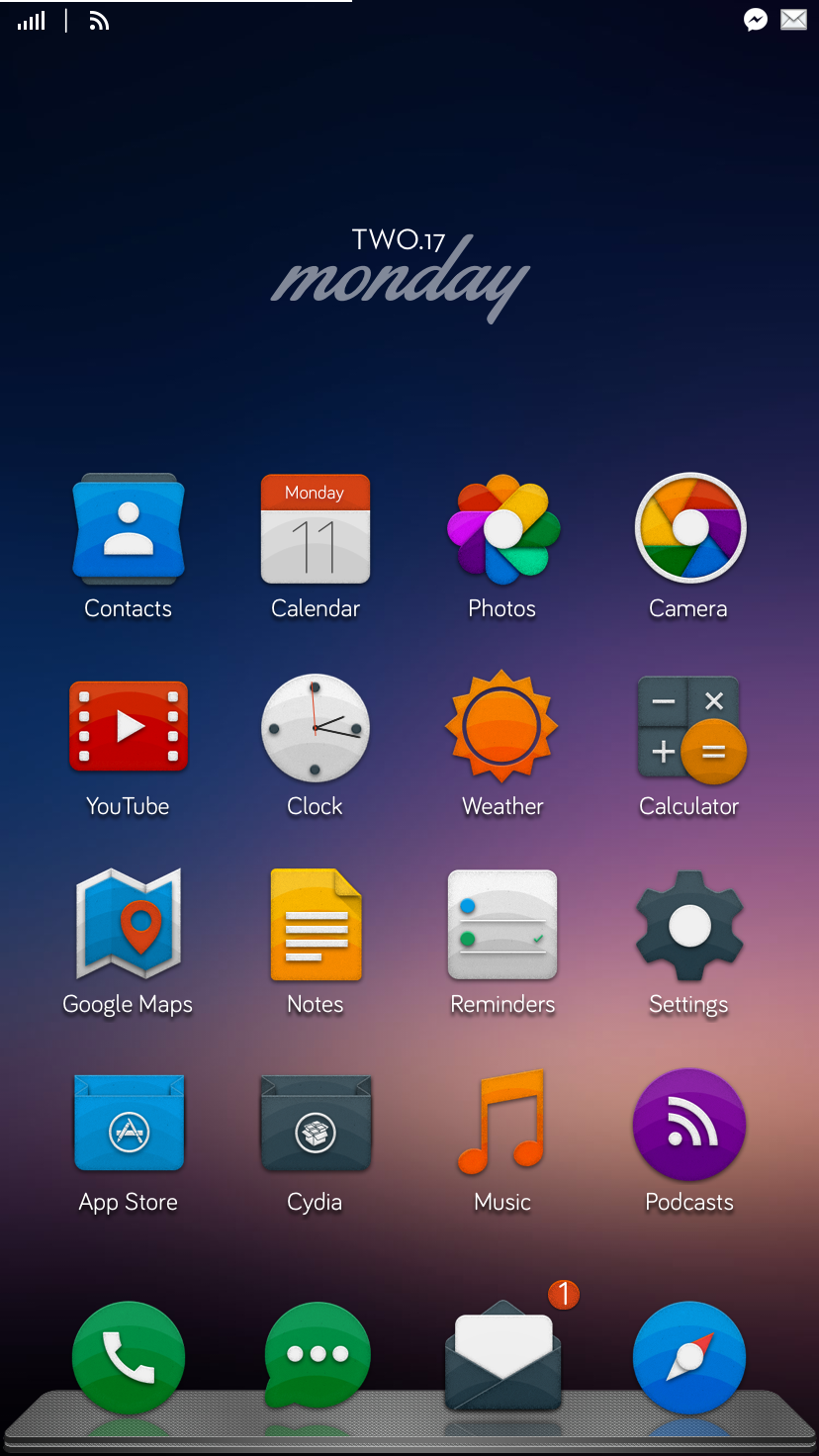Launch Google Maps
Screen dimensions: 819x1456
[x=129, y=925]
